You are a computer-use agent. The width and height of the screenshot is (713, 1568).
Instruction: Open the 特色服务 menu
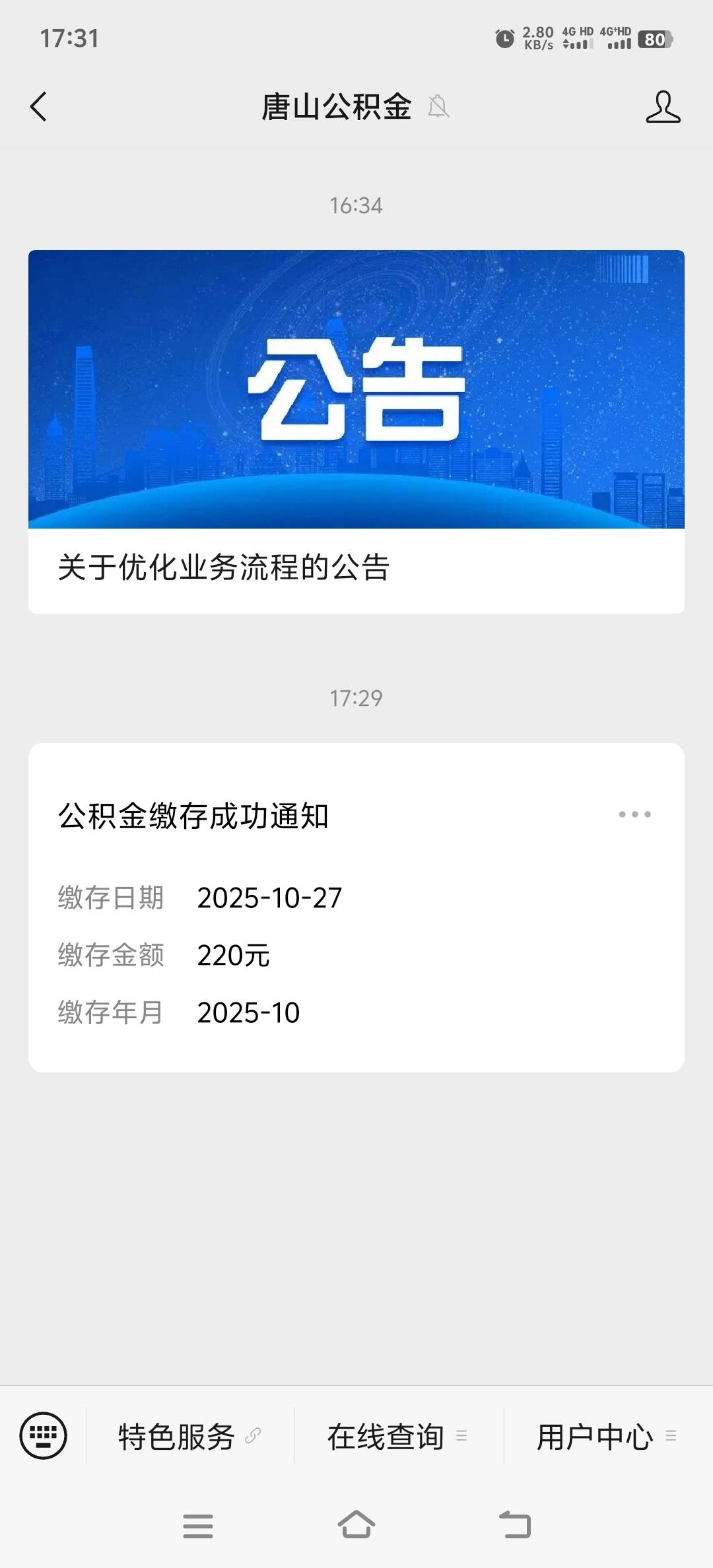(x=189, y=1437)
